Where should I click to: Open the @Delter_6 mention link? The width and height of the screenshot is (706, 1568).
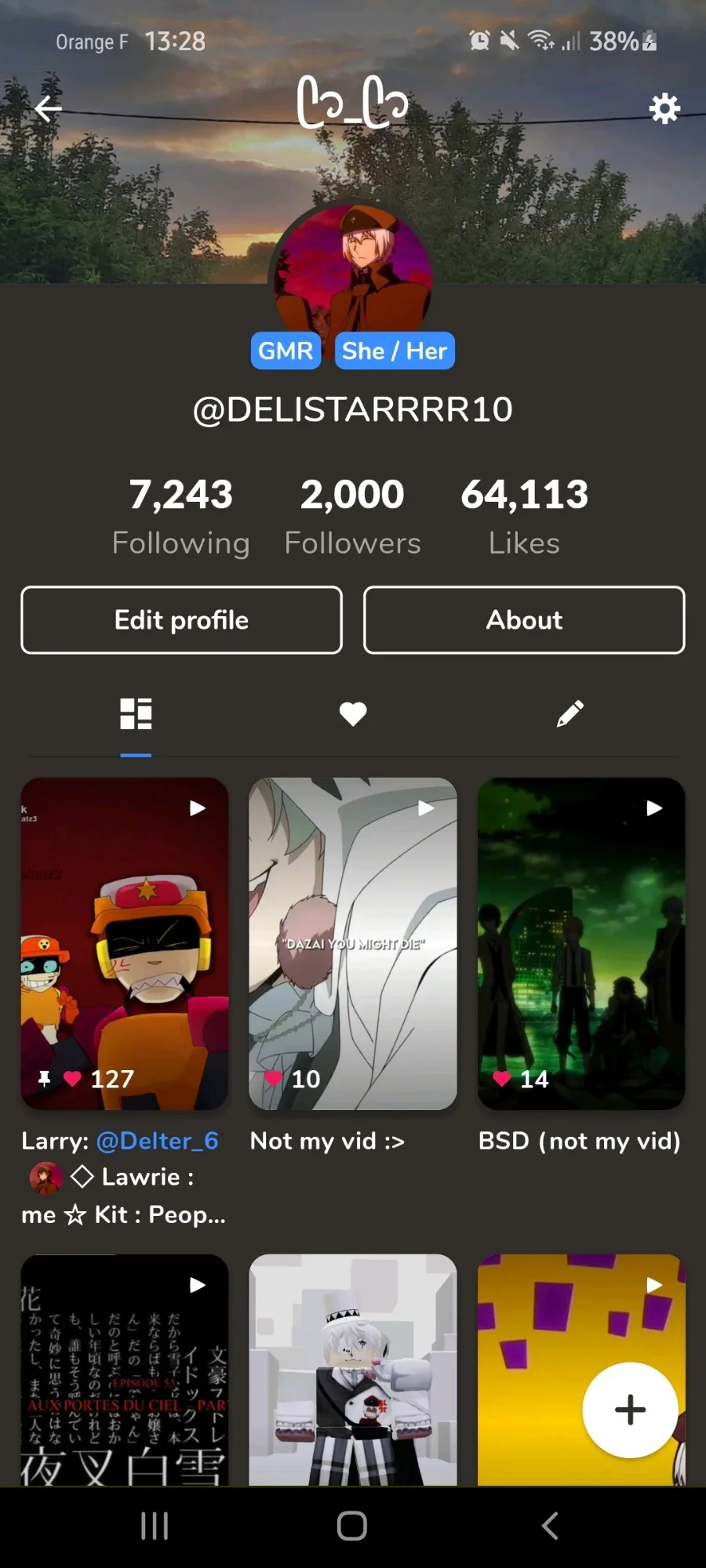pyautogui.click(x=157, y=1141)
